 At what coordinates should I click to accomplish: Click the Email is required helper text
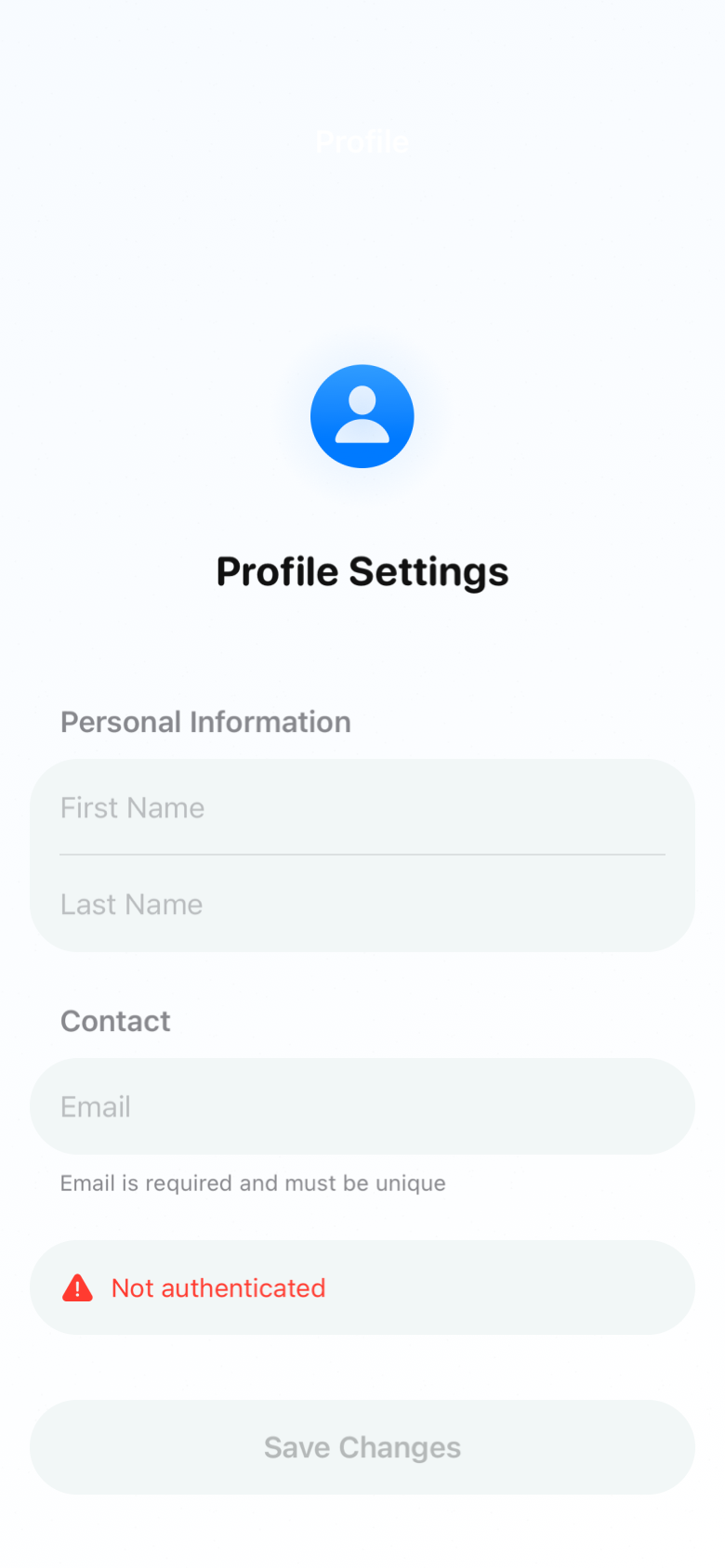pyautogui.click(x=252, y=1183)
